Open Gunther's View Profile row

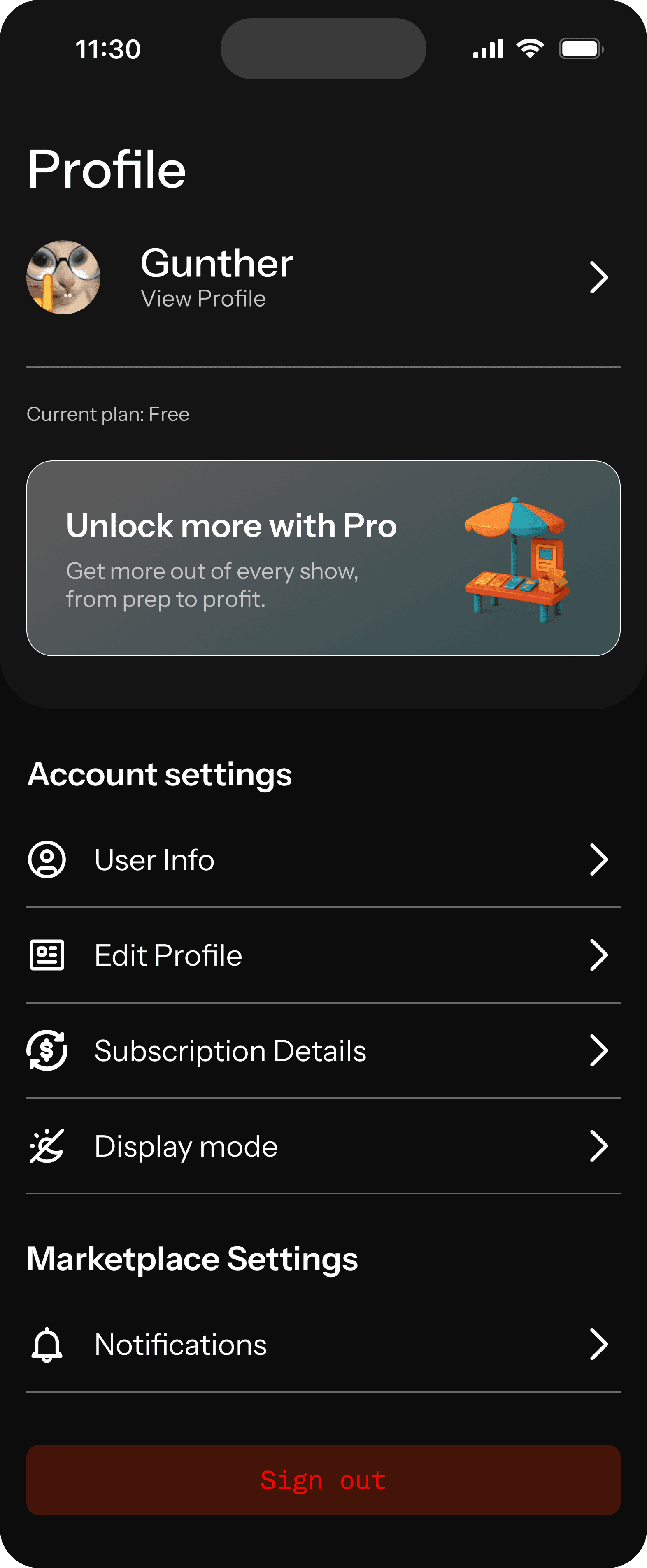[323, 278]
